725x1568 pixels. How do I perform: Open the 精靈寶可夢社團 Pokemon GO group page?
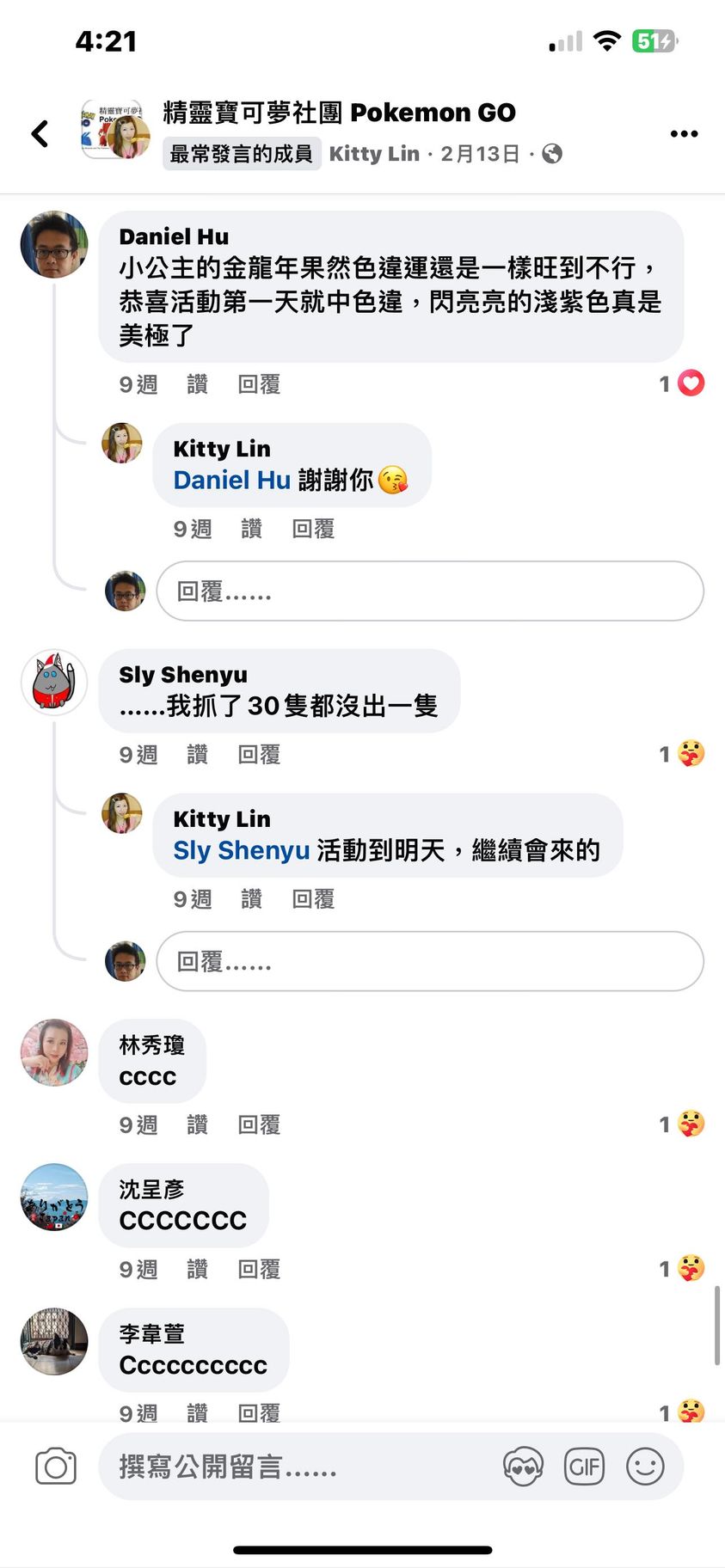coord(339,113)
